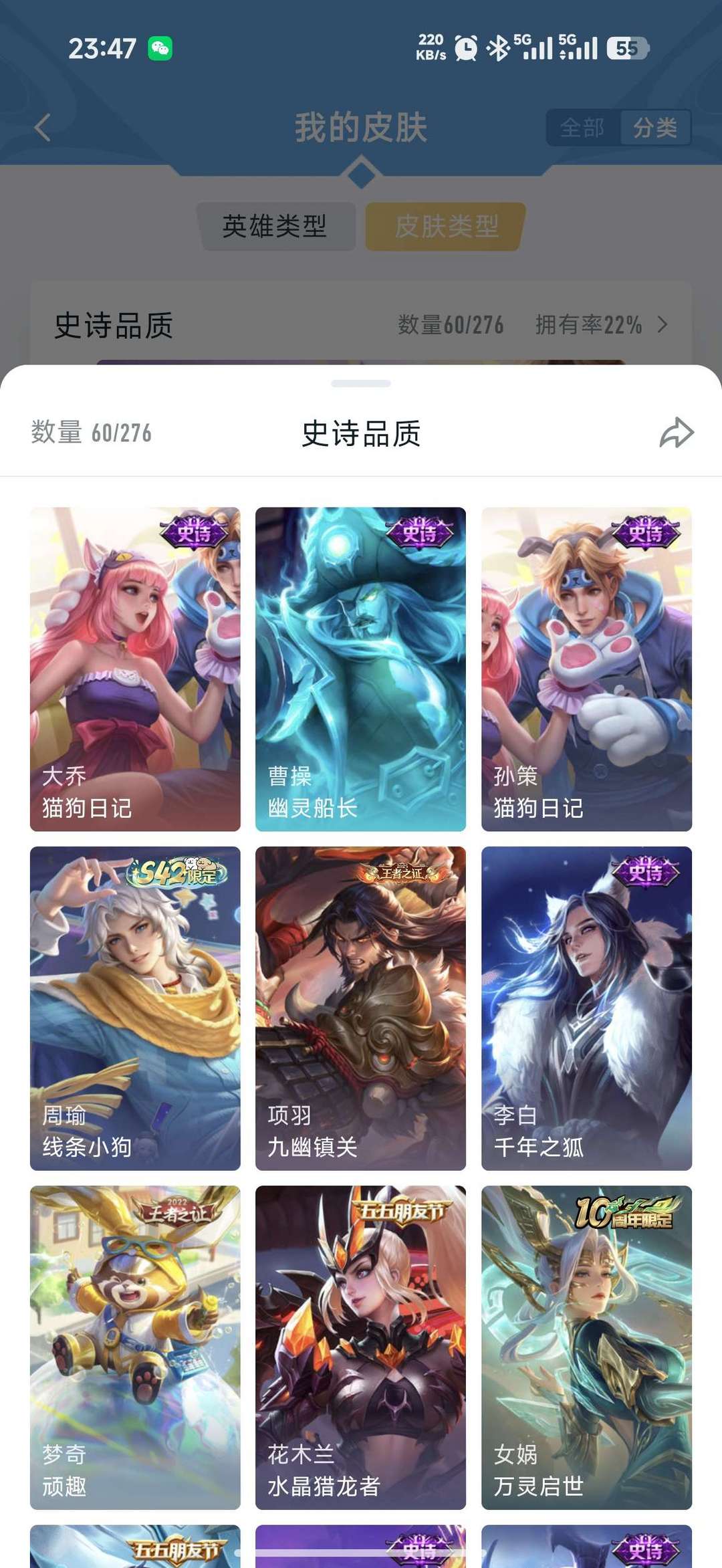Tap the diamond expander under 我的皮肤 title
The image size is (722, 1568).
coord(361,172)
